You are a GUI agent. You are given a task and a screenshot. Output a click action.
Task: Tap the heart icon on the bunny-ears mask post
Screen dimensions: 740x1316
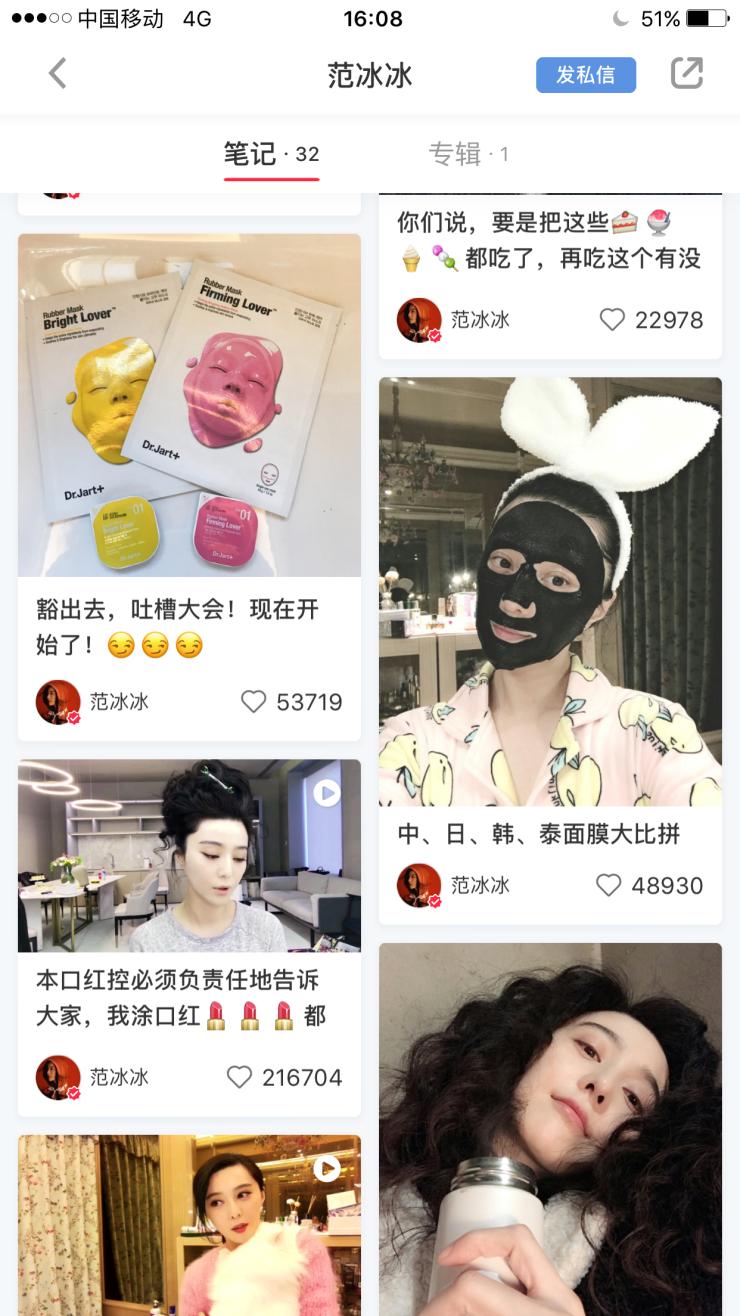(607, 884)
